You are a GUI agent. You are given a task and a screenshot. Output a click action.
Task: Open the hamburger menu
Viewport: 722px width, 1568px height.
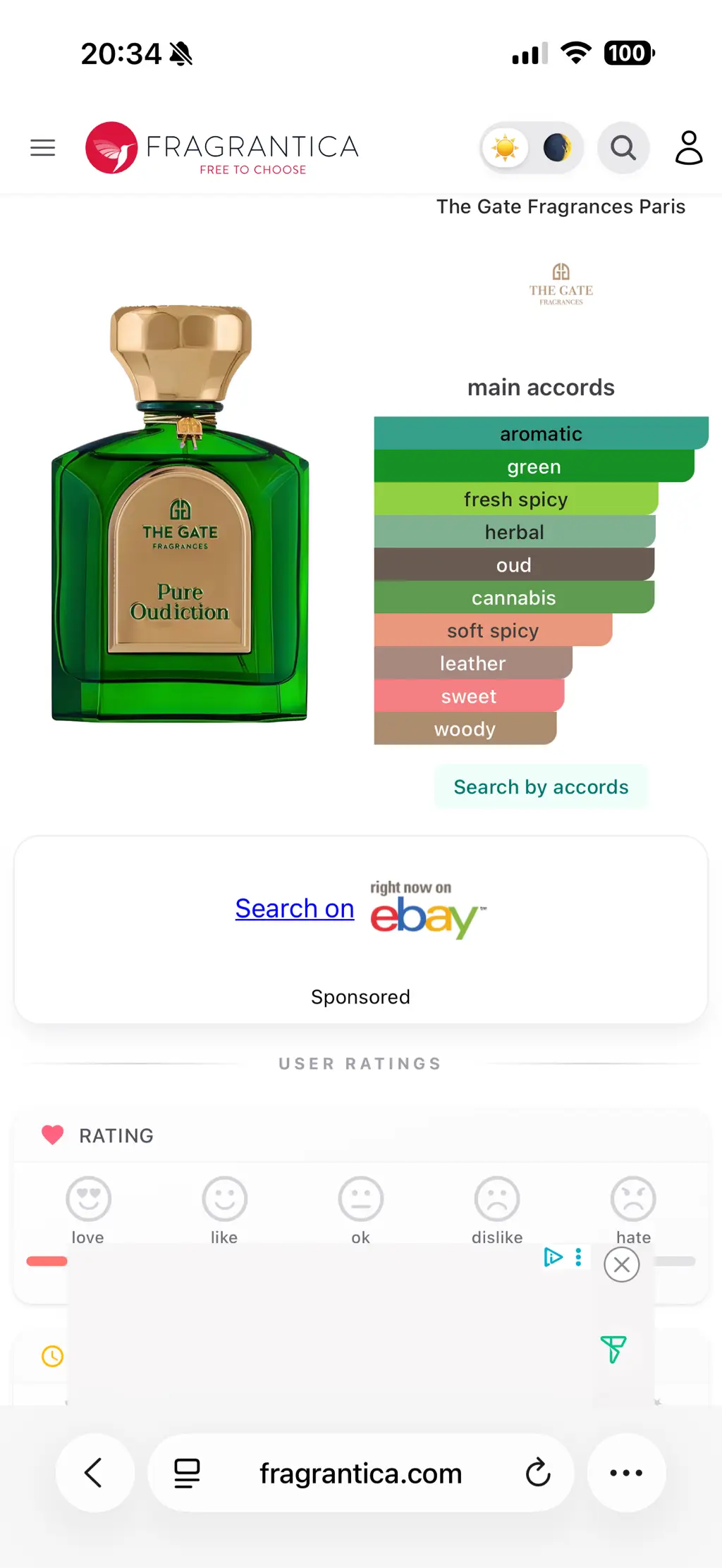point(43,148)
